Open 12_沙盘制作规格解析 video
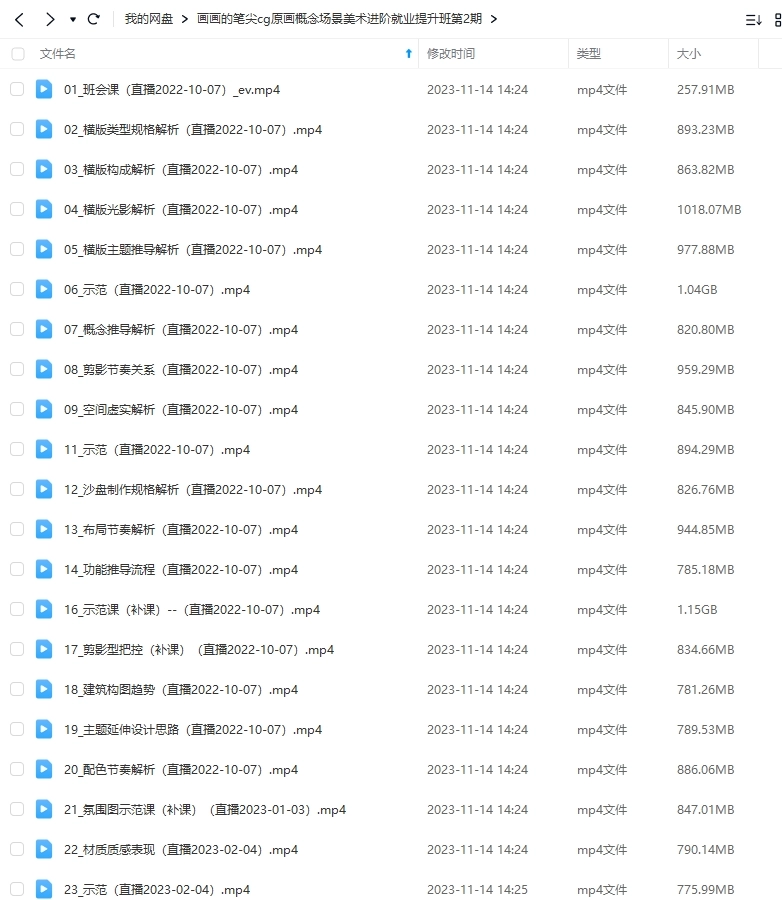782x900 pixels. click(192, 490)
